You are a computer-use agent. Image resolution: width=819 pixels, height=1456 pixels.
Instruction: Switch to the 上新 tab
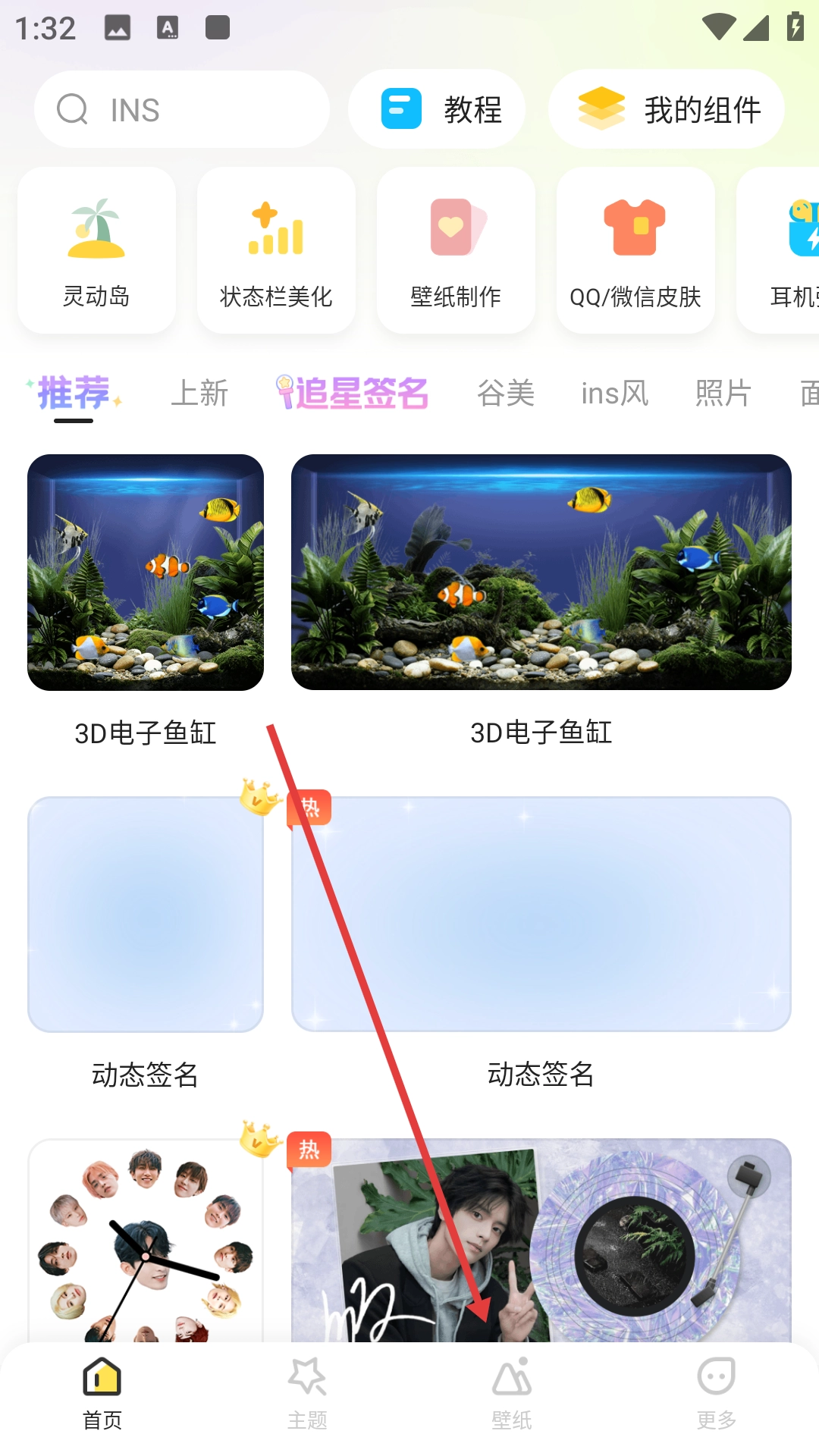pyautogui.click(x=199, y=394)
